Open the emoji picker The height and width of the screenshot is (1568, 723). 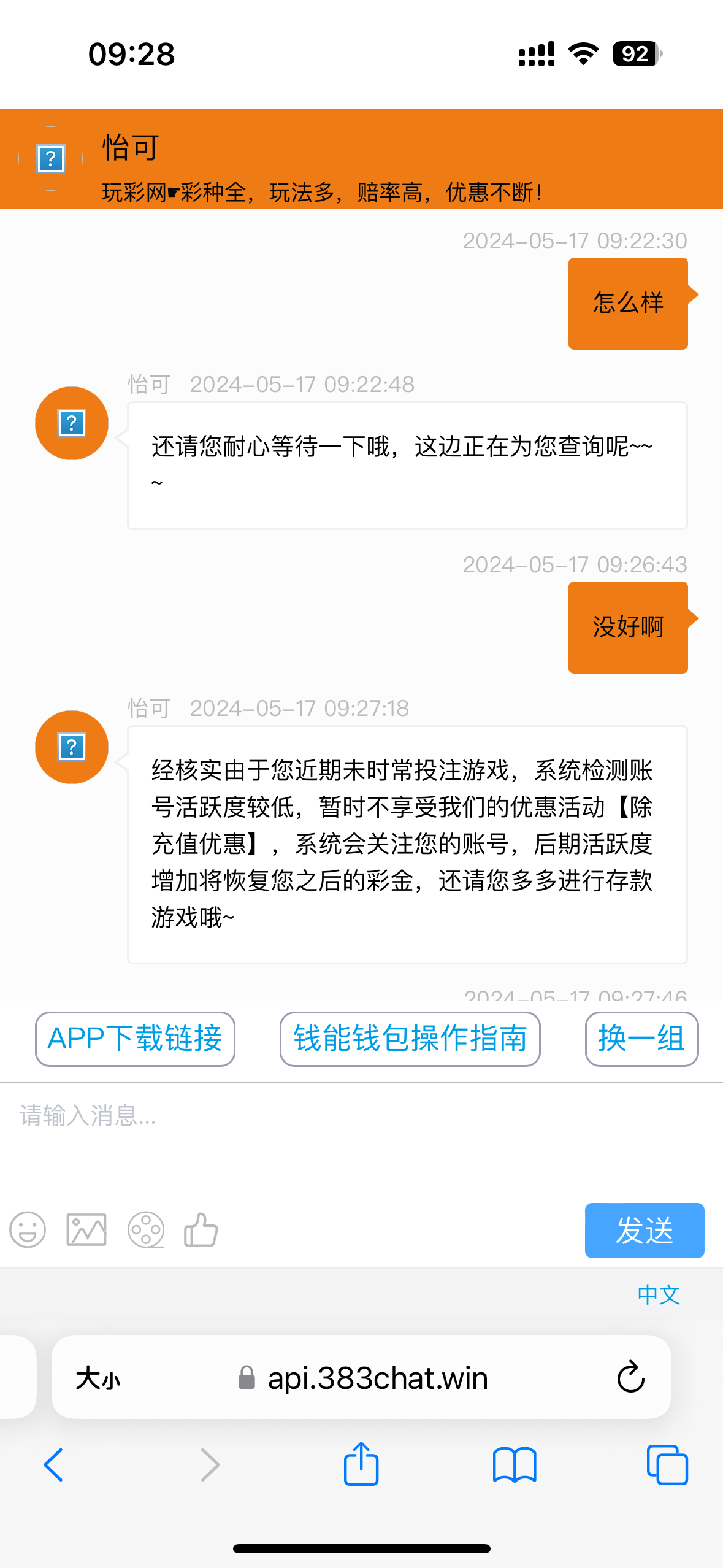(x=26, y=1230)
